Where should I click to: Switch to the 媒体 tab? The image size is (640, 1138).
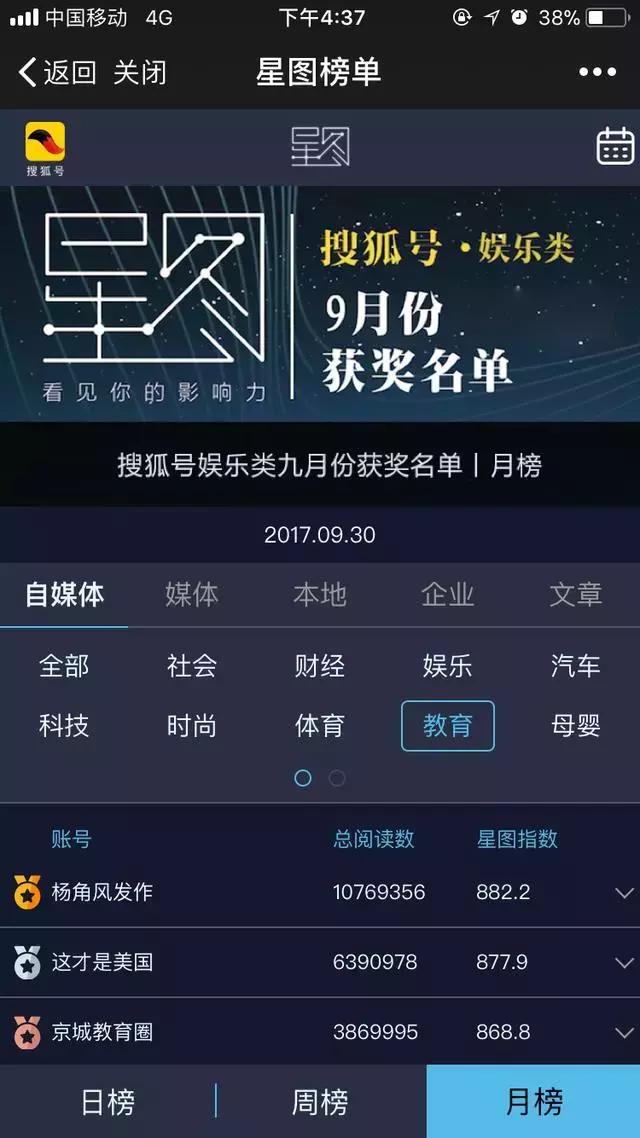[x=191, y=594]
